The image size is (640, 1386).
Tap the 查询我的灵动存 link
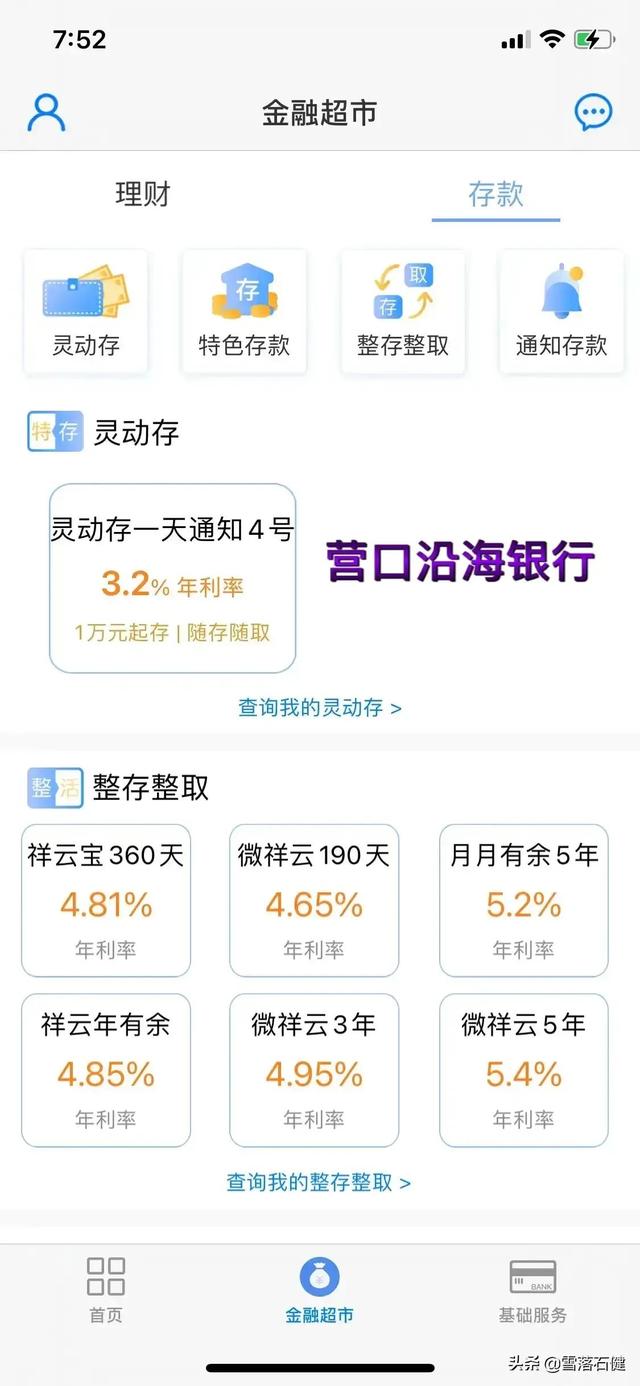pos(320,708)
